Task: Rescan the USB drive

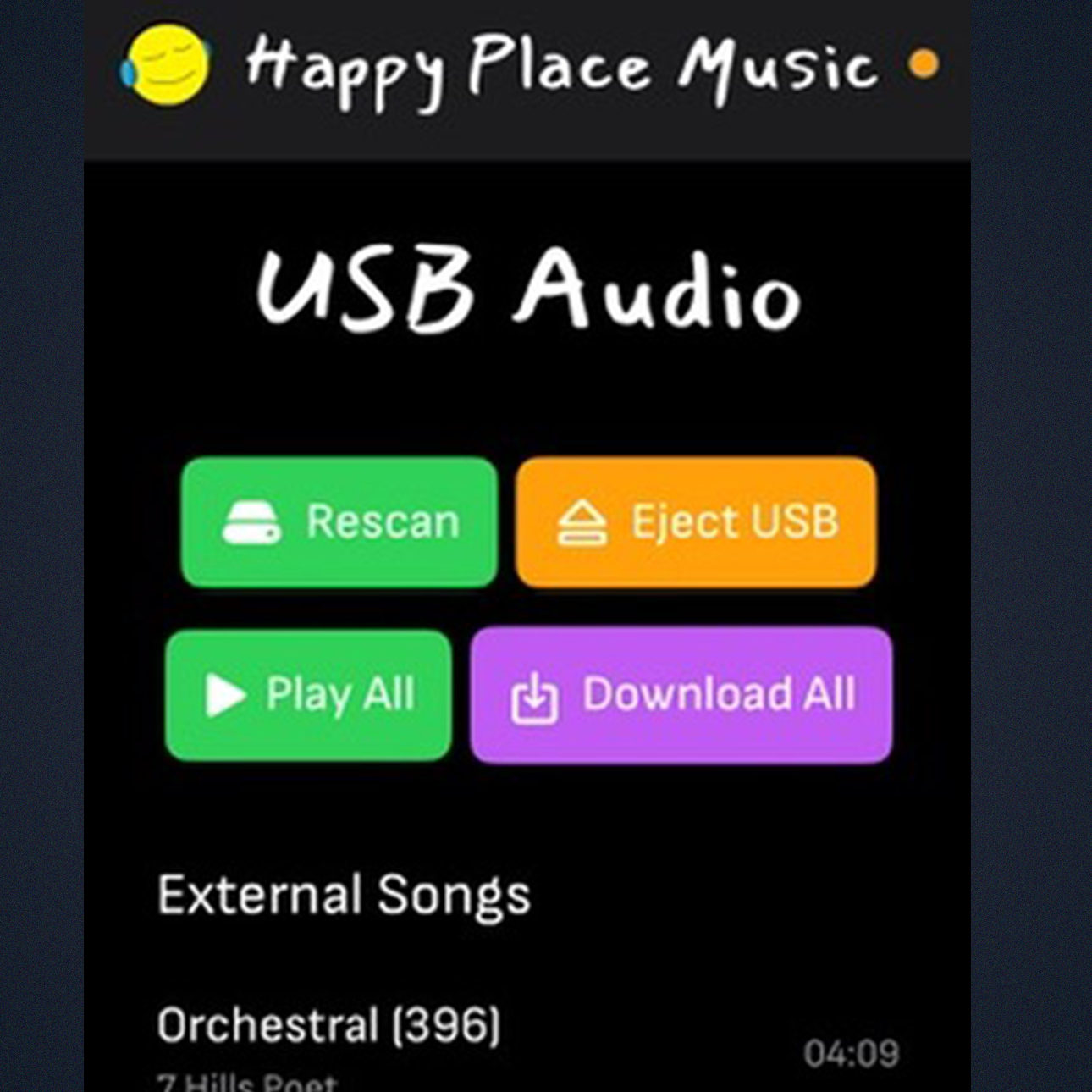Action: [x=339, y=521]
